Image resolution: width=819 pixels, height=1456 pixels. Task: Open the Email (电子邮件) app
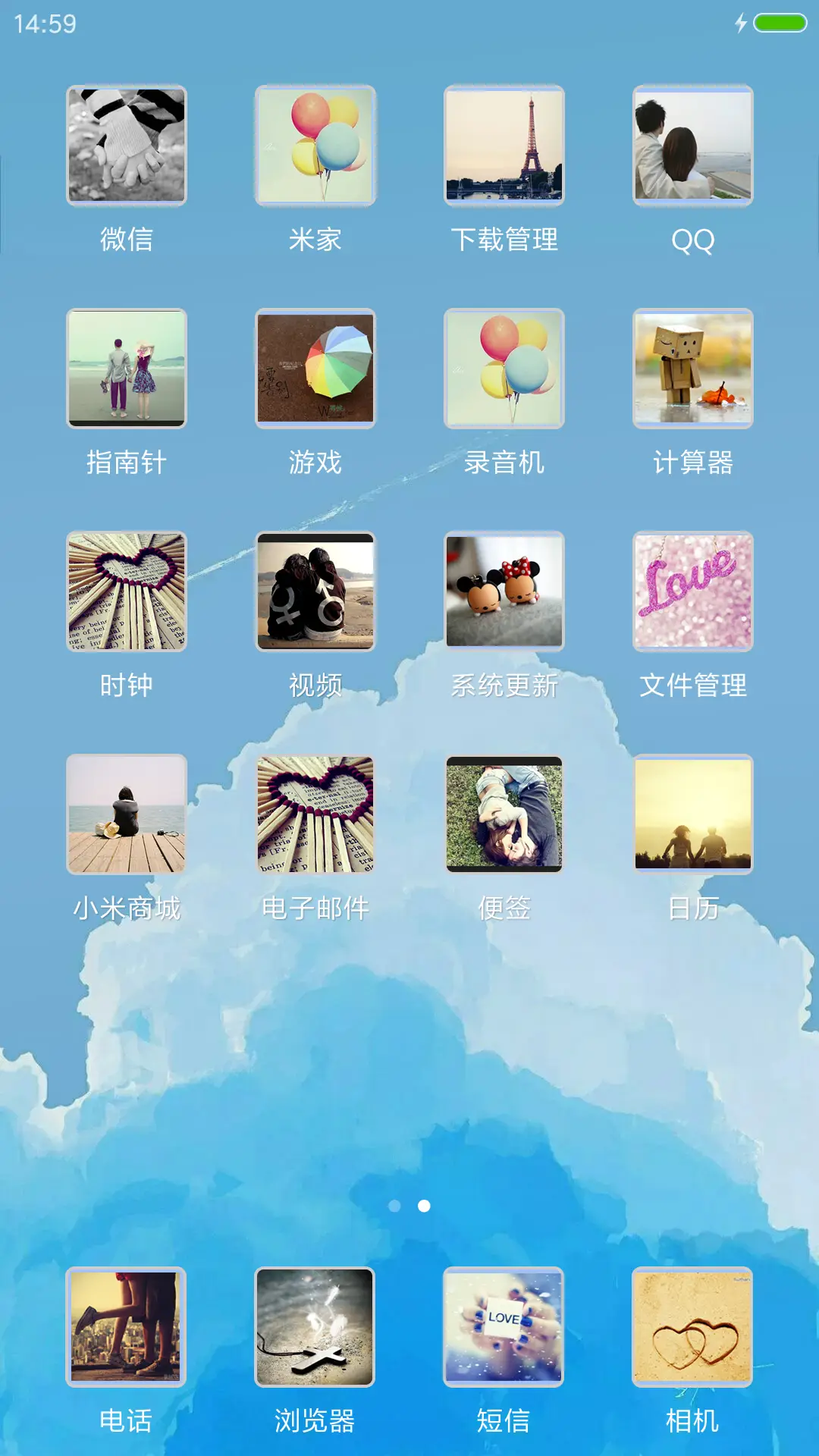[x=315, y=815]
